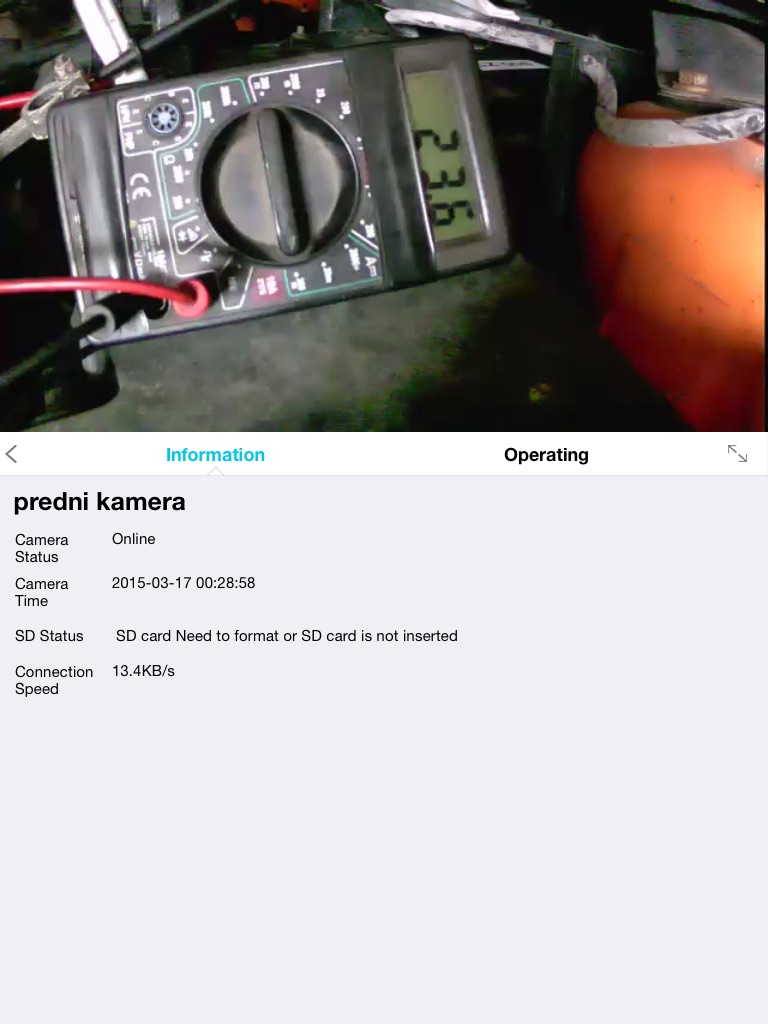Screen dimensions: 768x1024
Task: Go back using the left arrow
Action: [x=12, y=454]
